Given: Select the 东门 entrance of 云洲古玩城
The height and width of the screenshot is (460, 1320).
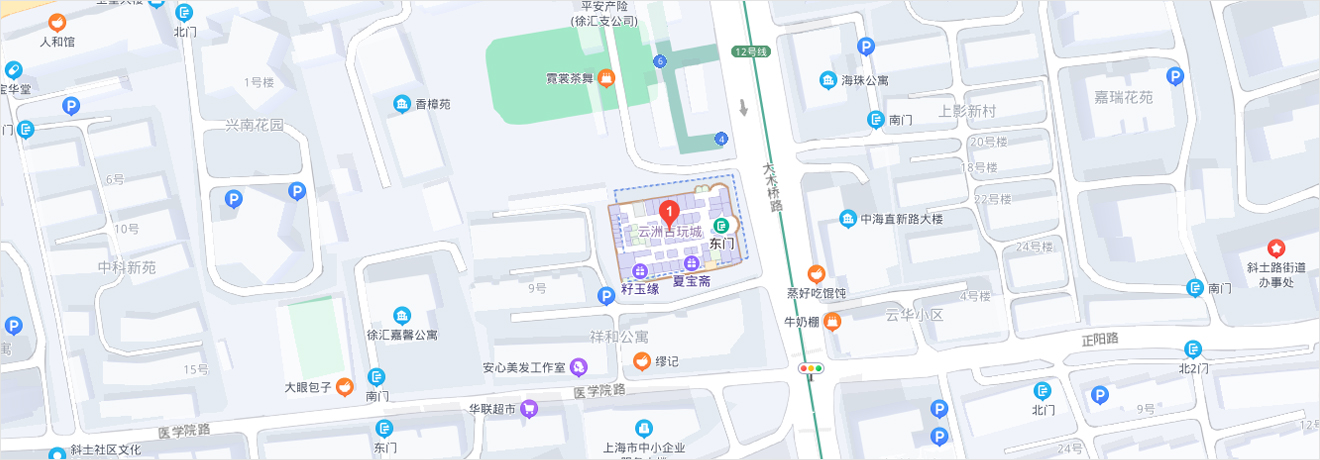Looking at the screenshot, I should click(722, 225).
